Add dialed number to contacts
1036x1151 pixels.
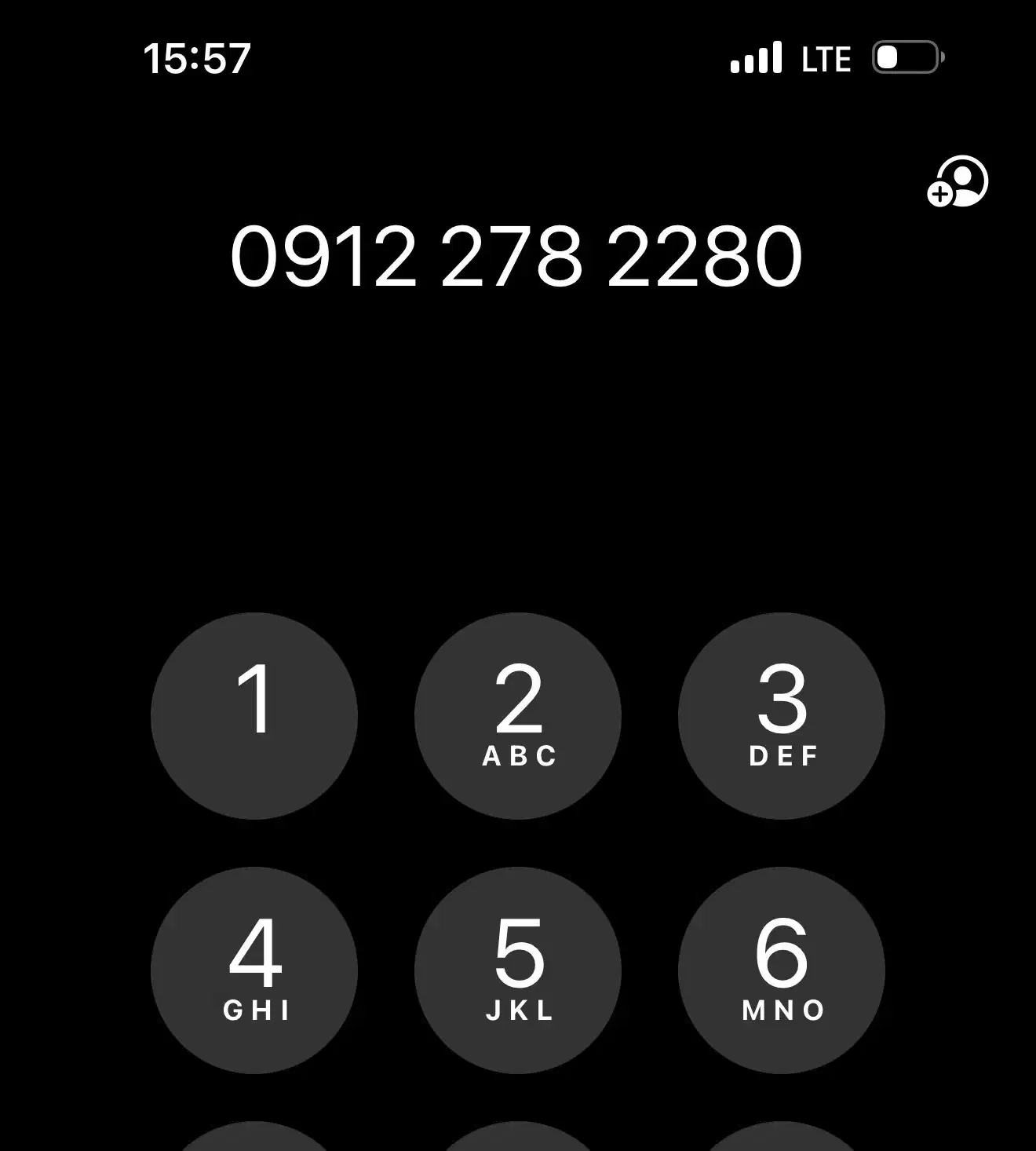click(x=957, y=181)
